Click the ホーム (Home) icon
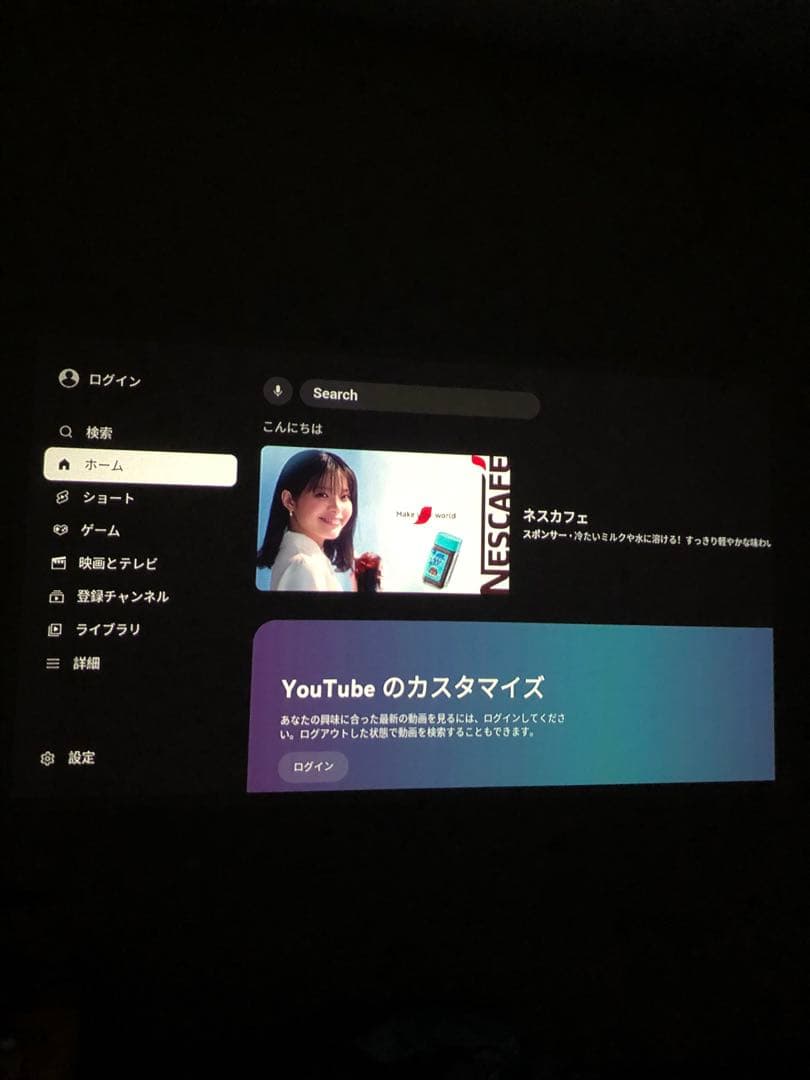 pyautogui.click(x=66, y=465)
